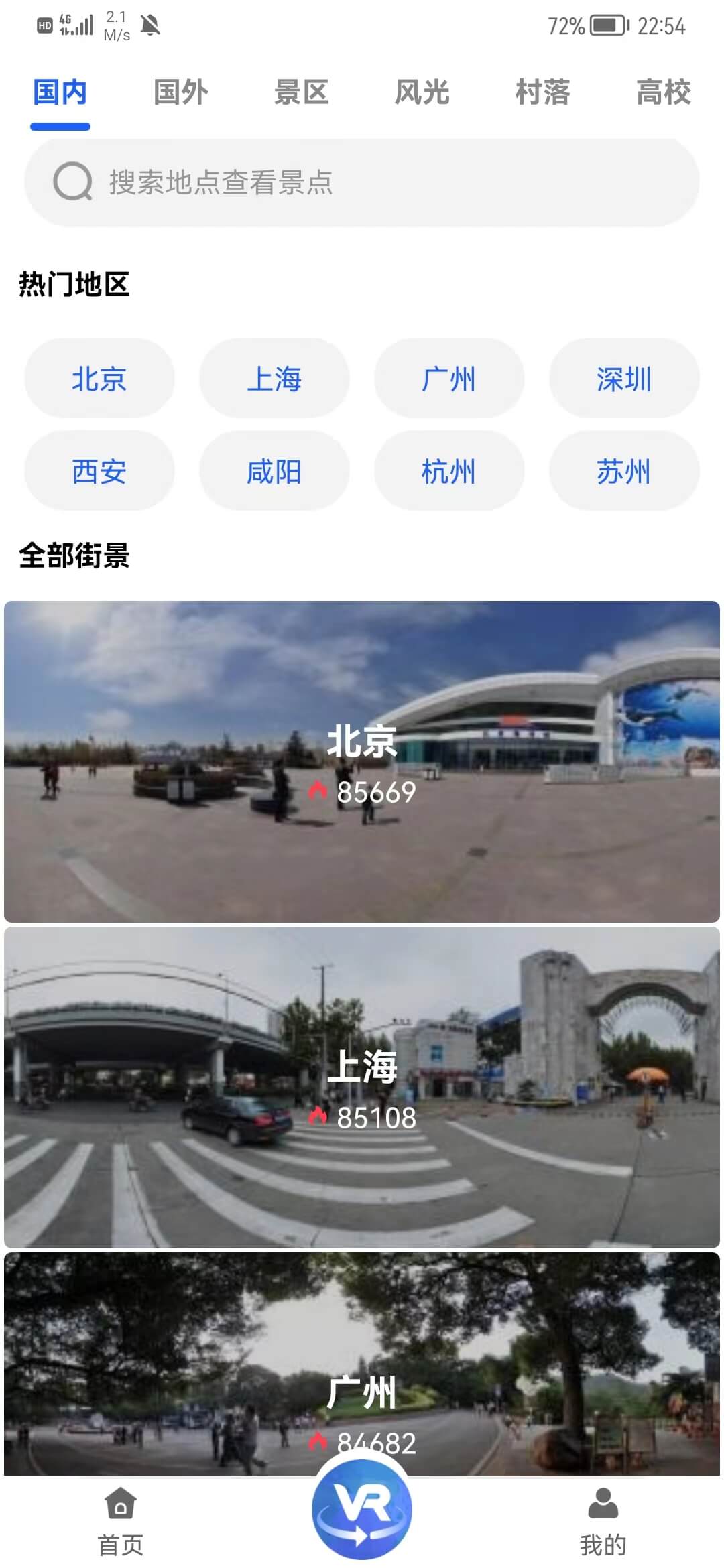
Task: Open the 风光 category
Action: point(422,92)
